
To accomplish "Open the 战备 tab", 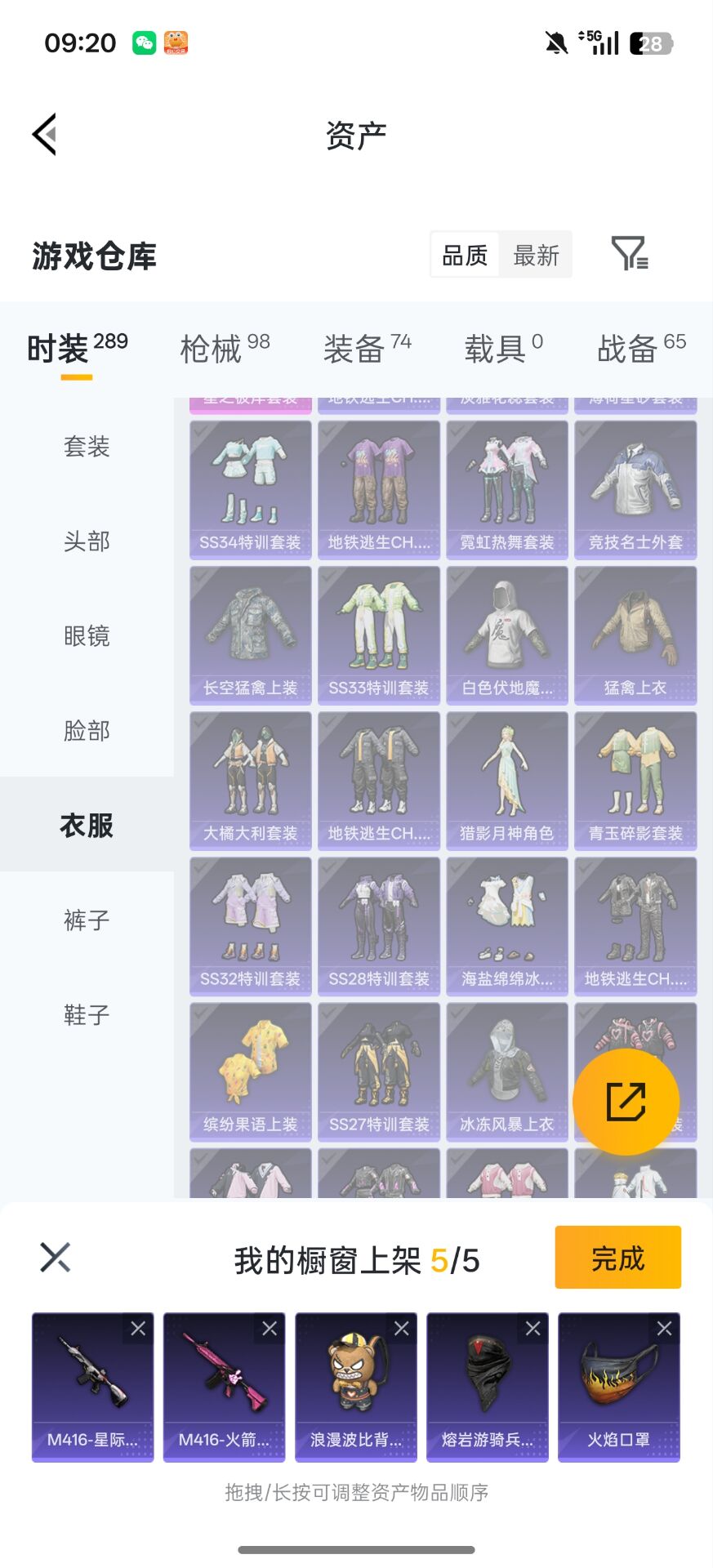I will [641, 349].
